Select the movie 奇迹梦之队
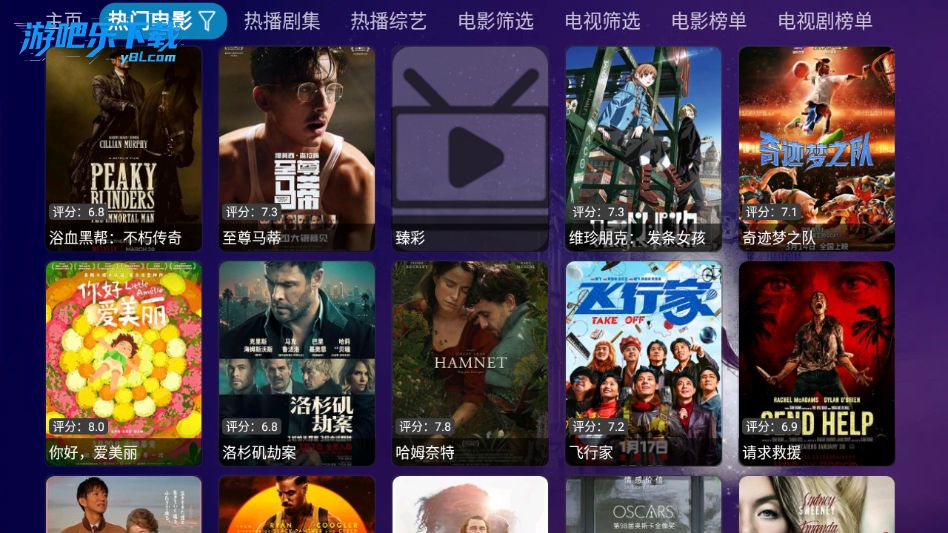This screenshot has width=948, height=533. pyautogui.click(x=816, y=148)
